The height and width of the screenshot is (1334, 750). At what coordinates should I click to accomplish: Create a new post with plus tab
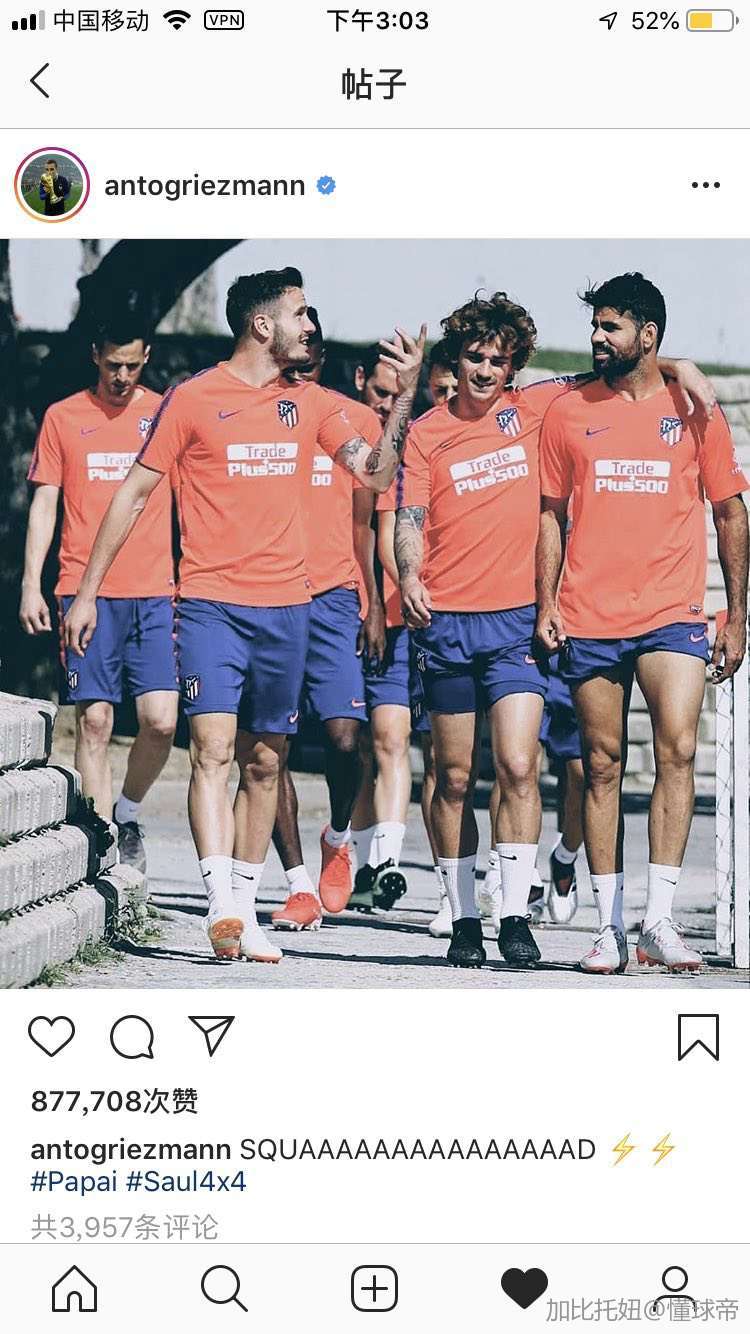point(374,1288)
